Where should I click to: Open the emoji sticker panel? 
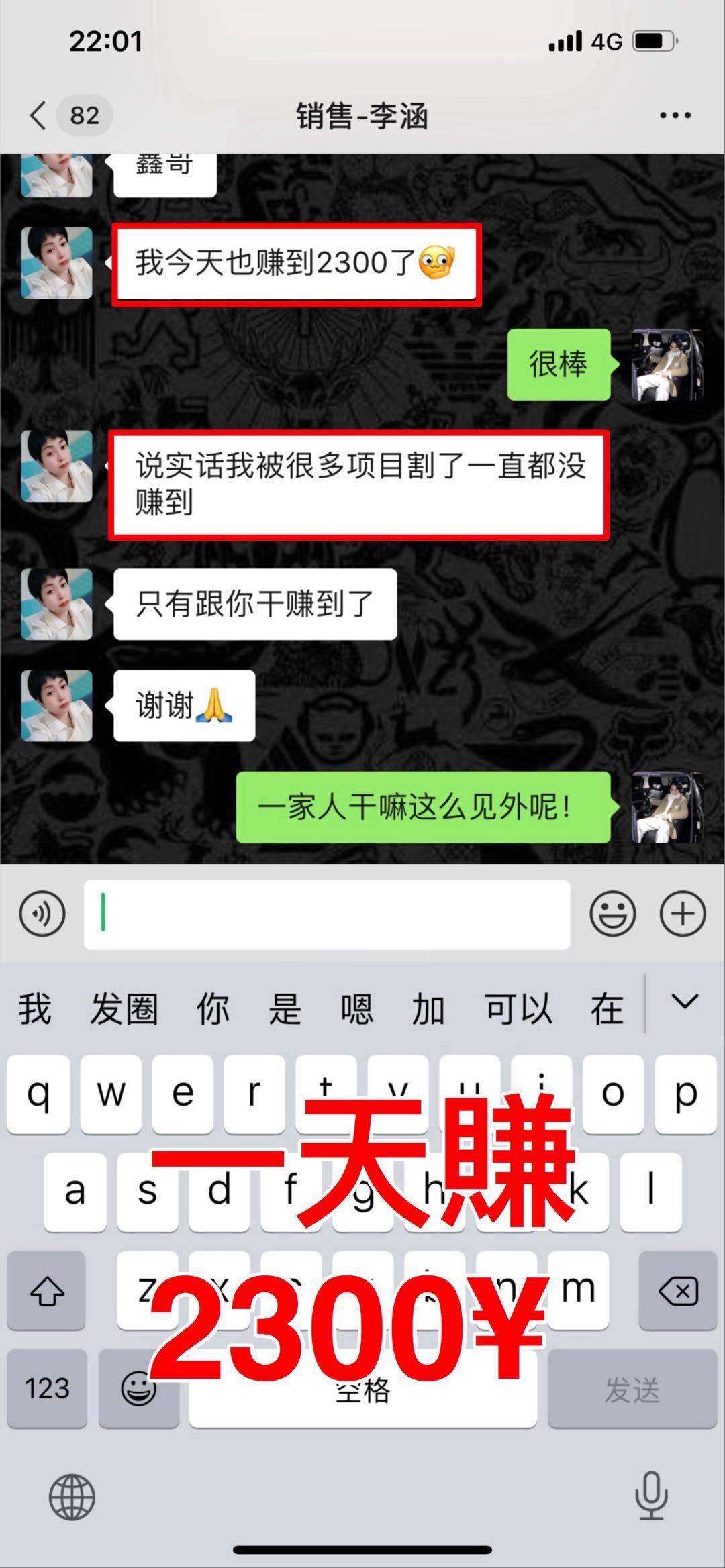coord(612,914)
